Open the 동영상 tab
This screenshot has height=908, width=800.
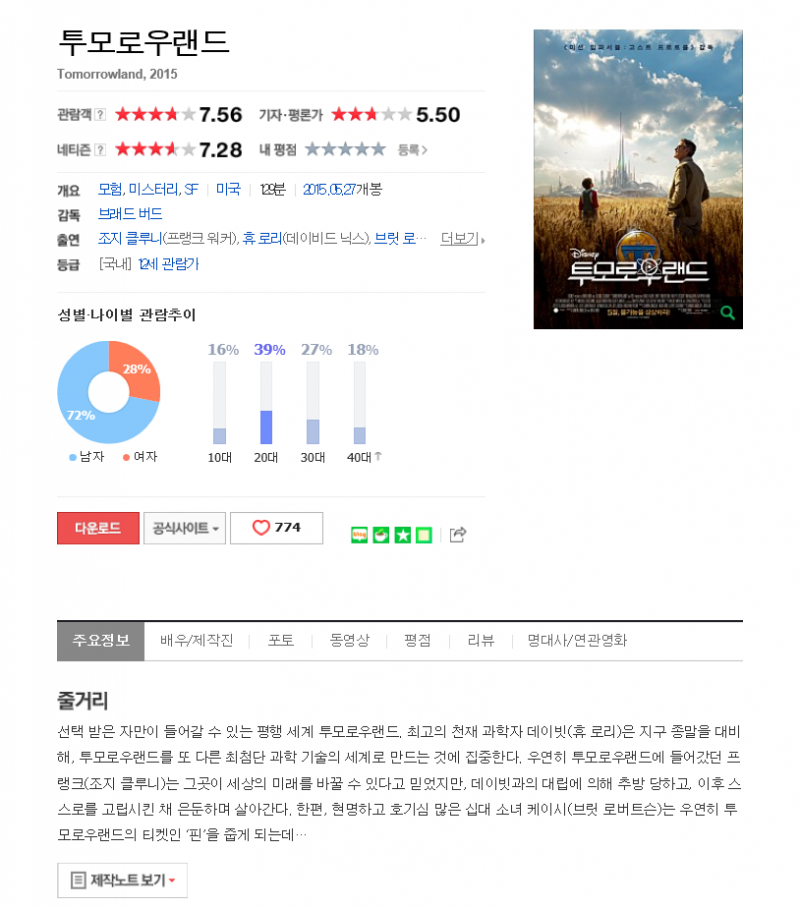349,641
